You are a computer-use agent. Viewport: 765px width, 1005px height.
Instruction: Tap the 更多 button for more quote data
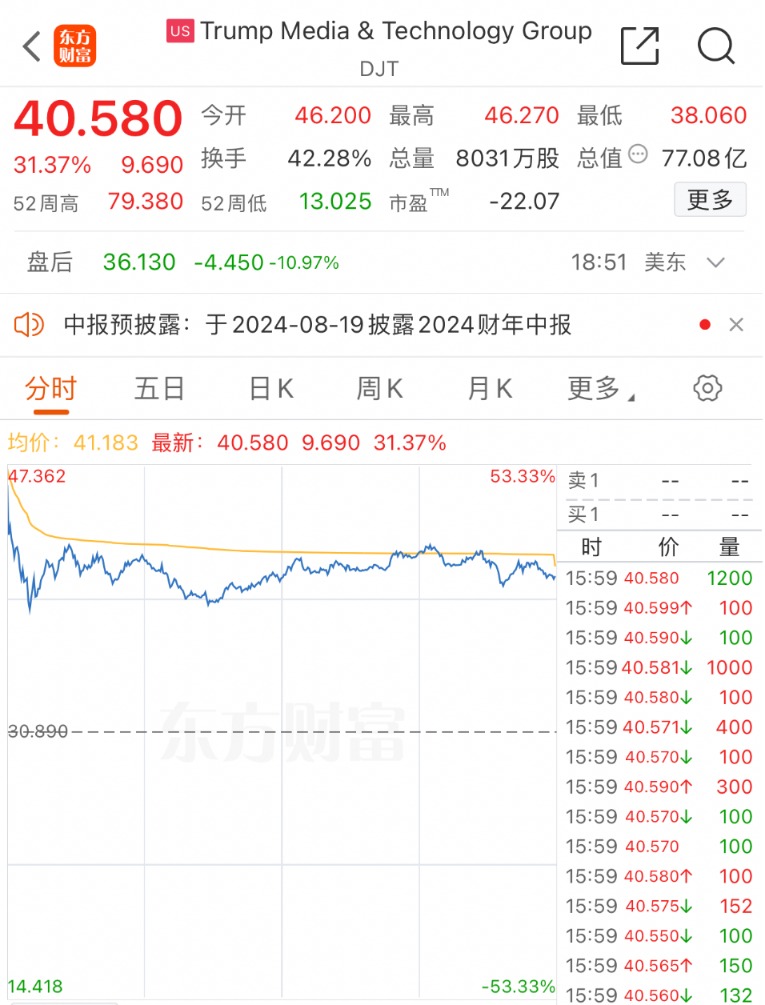click(x=710, y=200)
